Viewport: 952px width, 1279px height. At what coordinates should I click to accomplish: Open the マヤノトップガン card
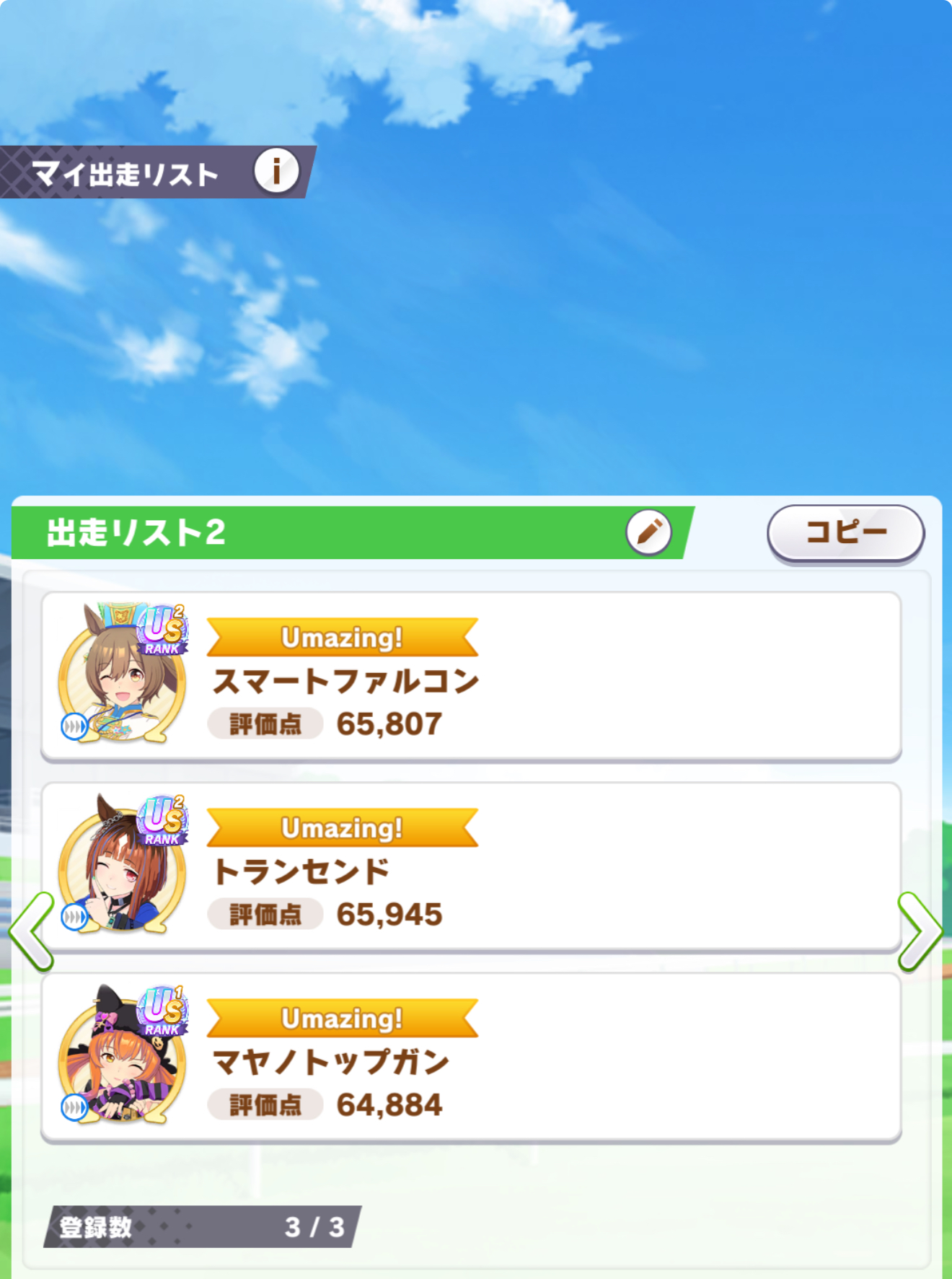coord(470,1057)
